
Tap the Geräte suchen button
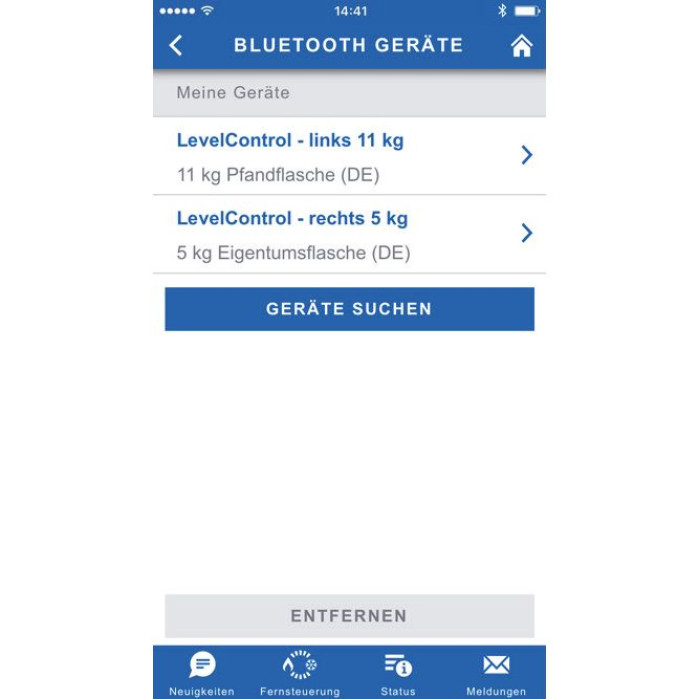(x=349, y=309)
